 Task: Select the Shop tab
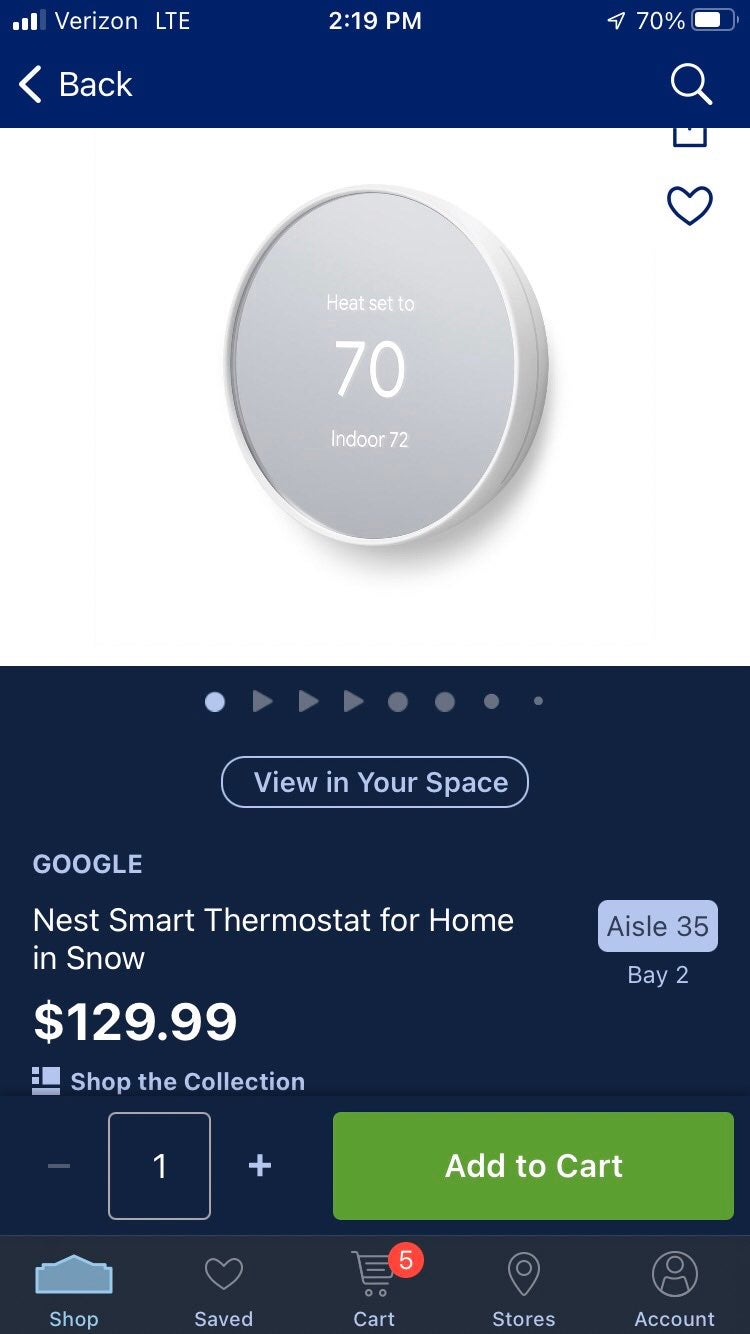point(74,1290)
